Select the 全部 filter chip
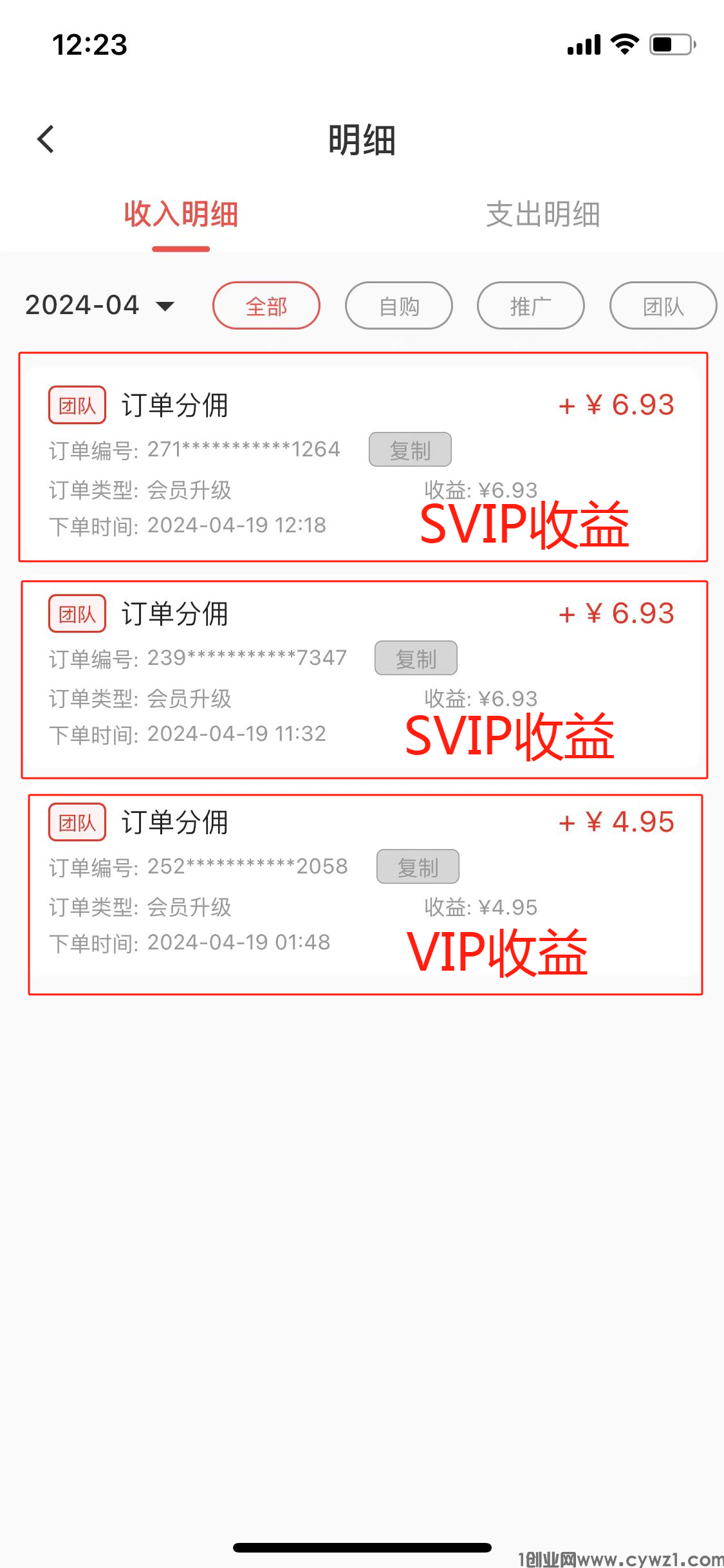724x1568 pixels. coord(266,306)
